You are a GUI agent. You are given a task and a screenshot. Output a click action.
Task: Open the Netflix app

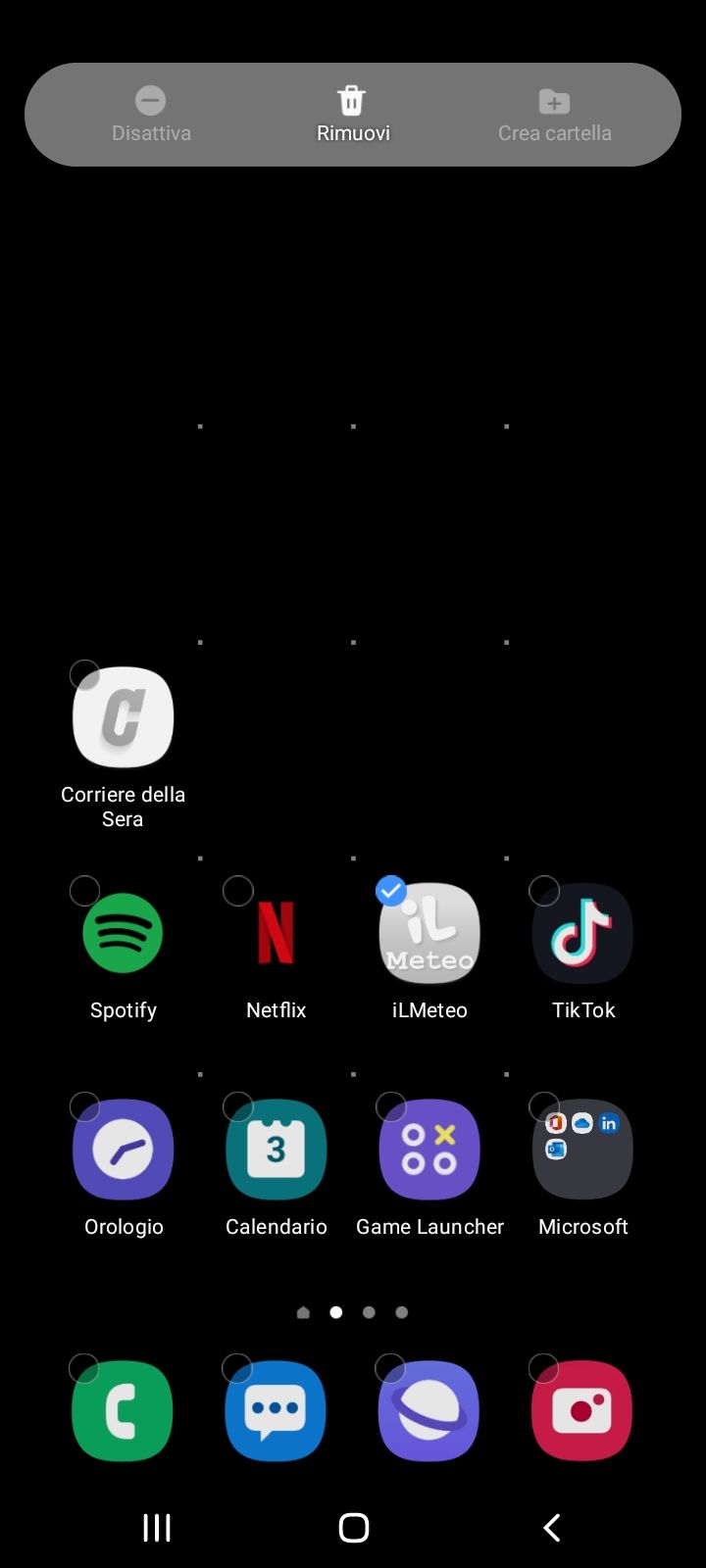(x=276, y=932)
